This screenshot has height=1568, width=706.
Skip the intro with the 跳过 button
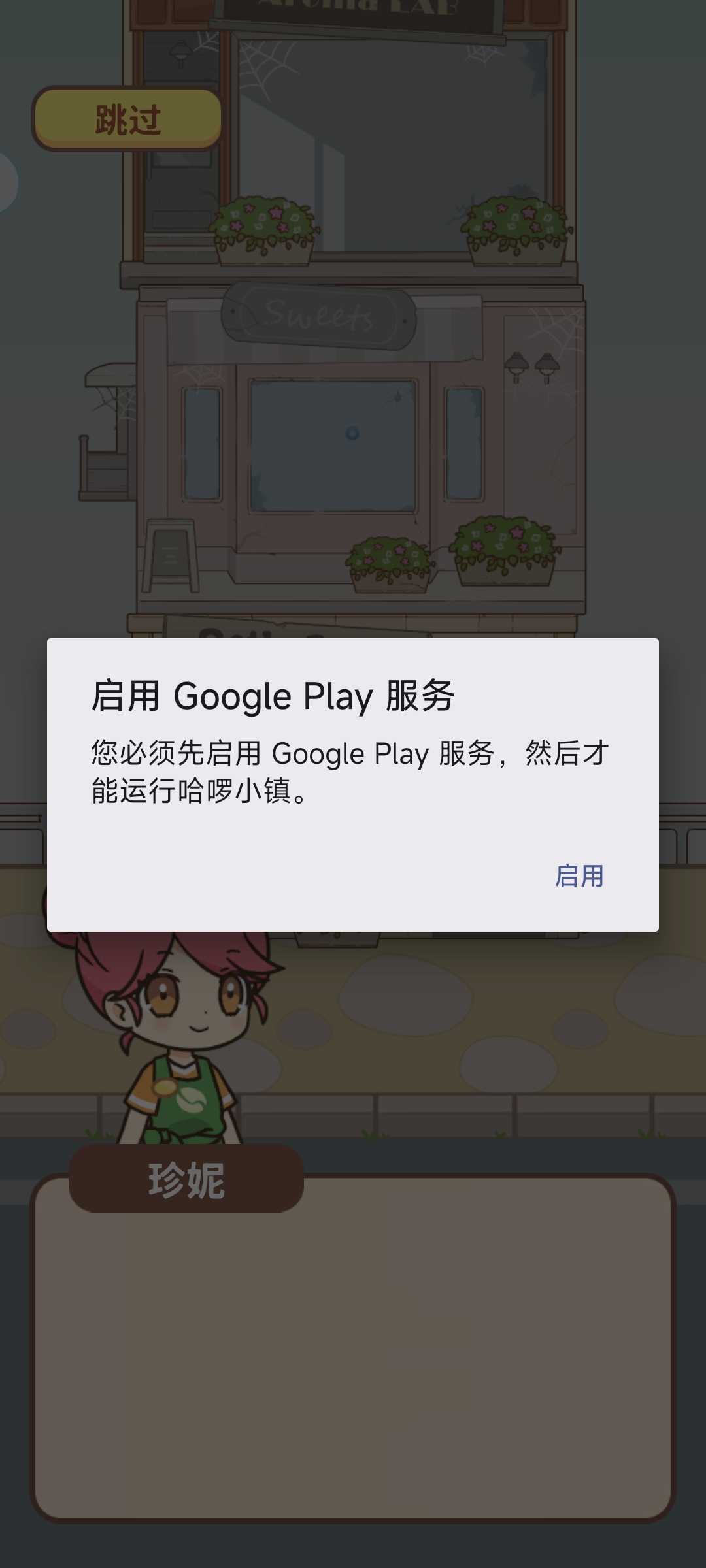point(127,120)
